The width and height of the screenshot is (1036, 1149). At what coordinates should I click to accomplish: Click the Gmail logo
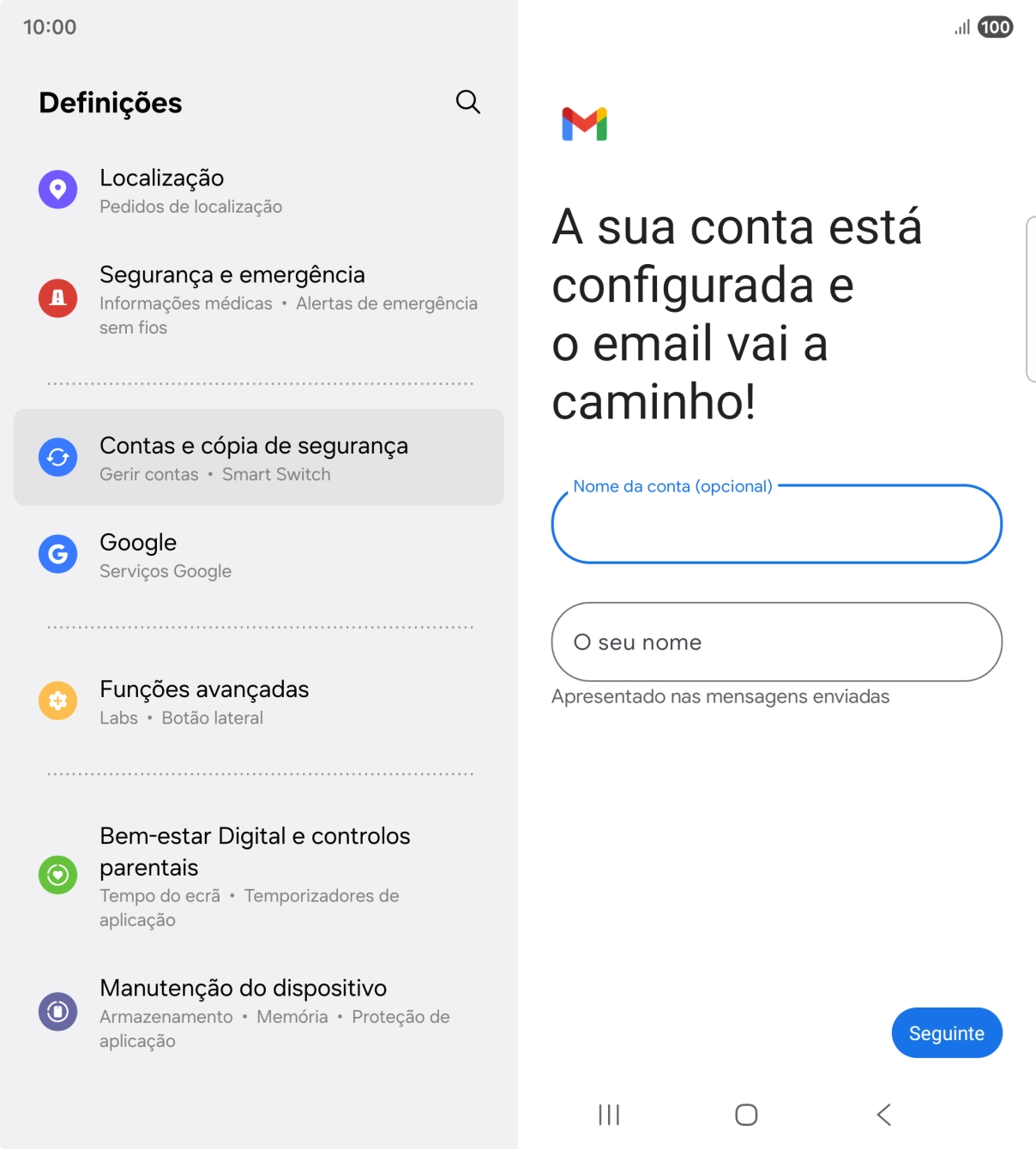[x=584, y=123]
